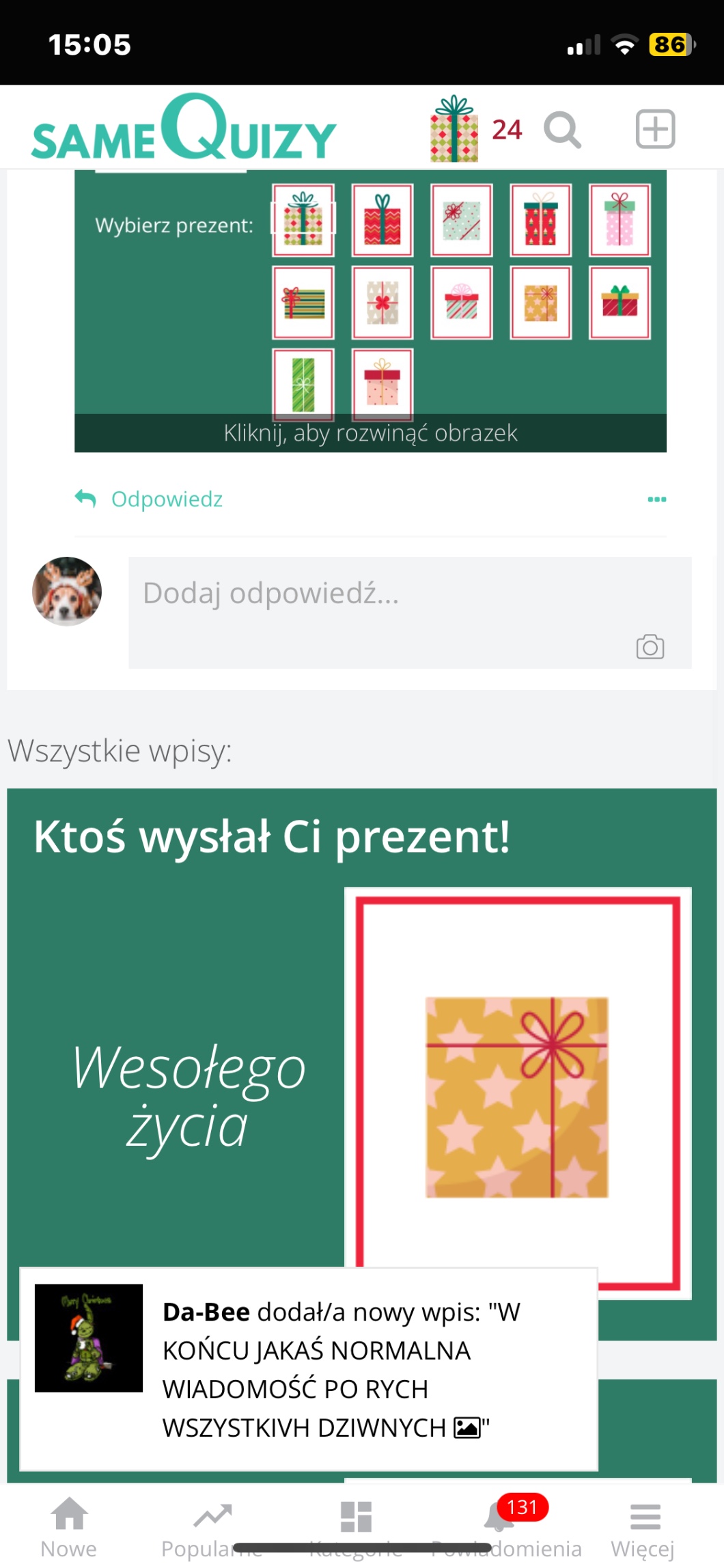Viewport: 724px width, 1568px height.
Task: Switch to the Popularne tab
Action: [212, 1528]
